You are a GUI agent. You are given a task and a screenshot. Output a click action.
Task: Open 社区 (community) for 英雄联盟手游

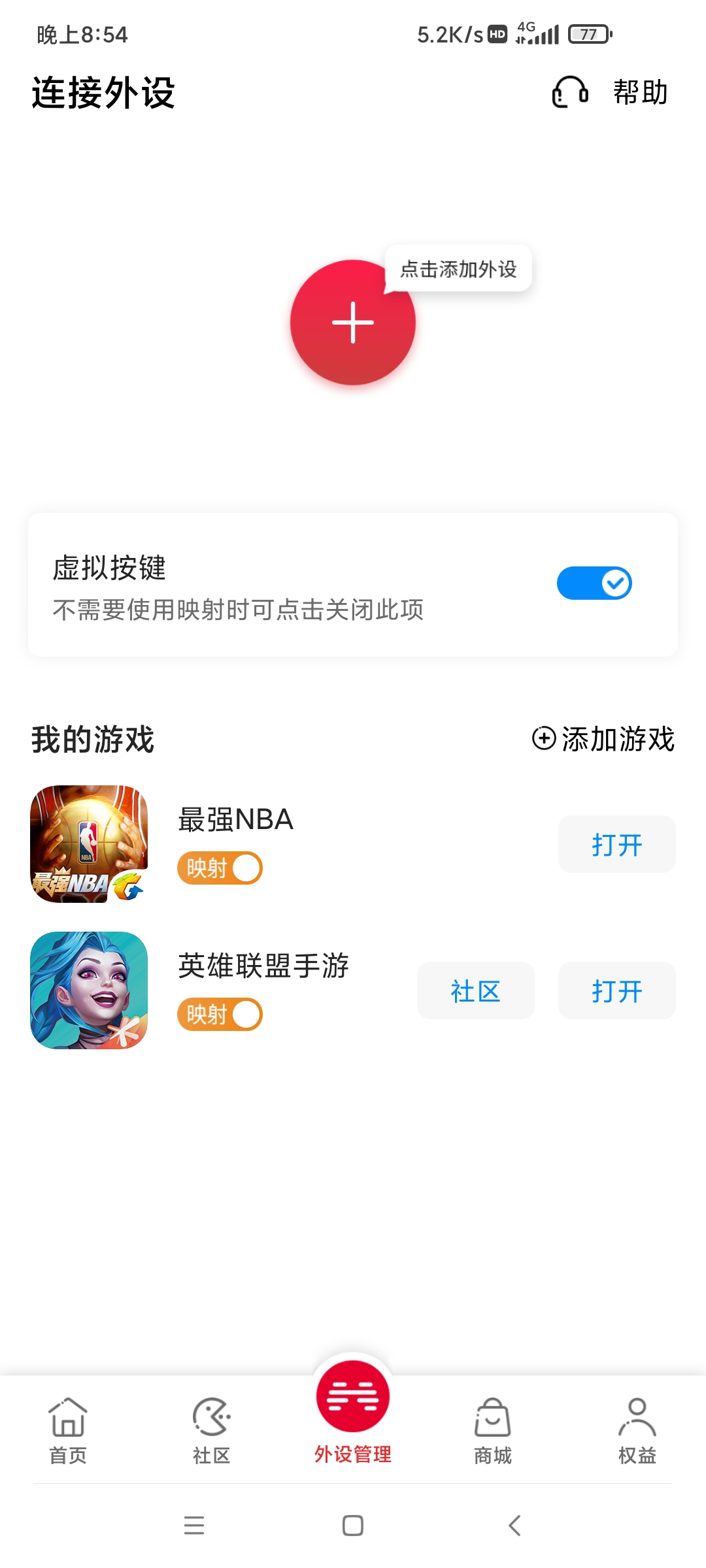[x=475, y=990]
